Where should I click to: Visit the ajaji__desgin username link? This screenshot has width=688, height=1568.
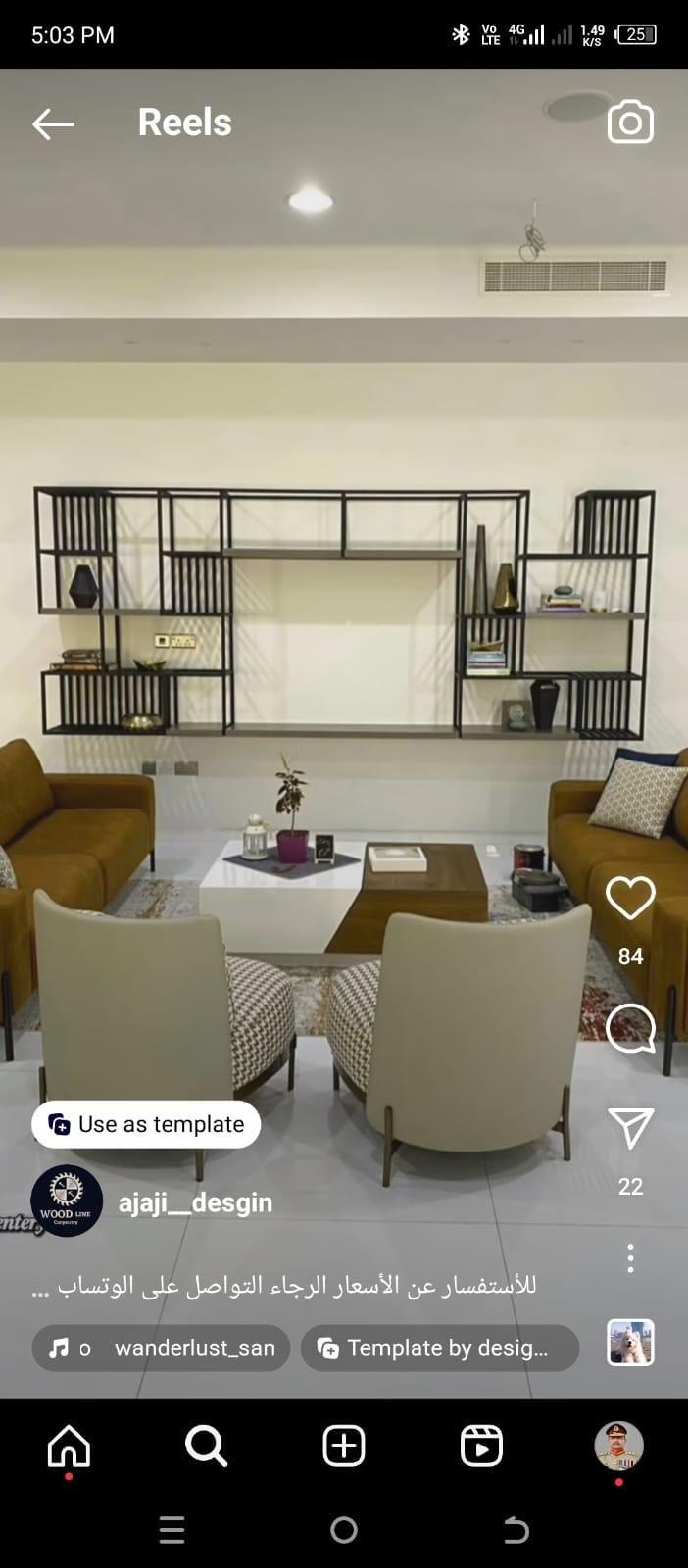(195, 1202)
